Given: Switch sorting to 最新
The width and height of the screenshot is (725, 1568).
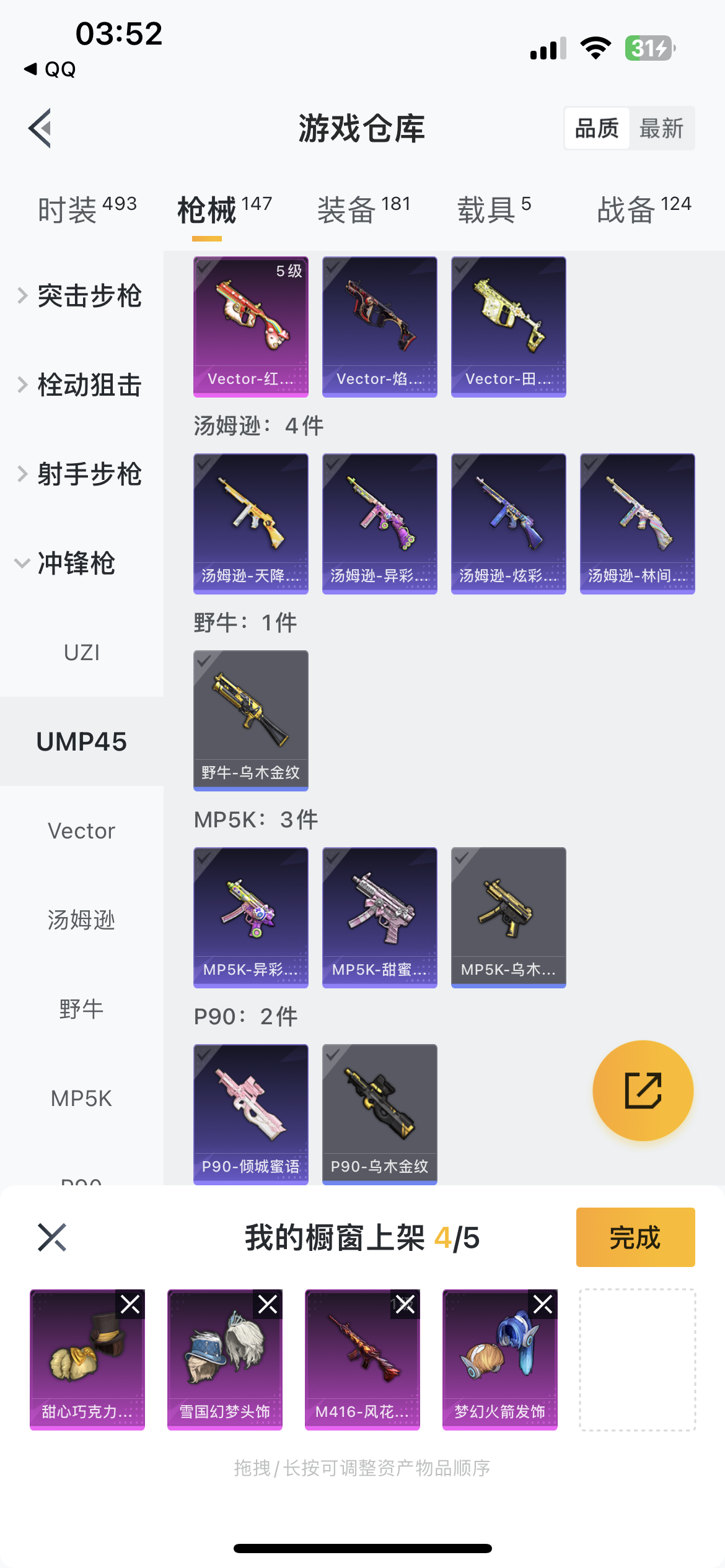Looking at the screenshot, I should pyautogui.click(x=661, y=129).
